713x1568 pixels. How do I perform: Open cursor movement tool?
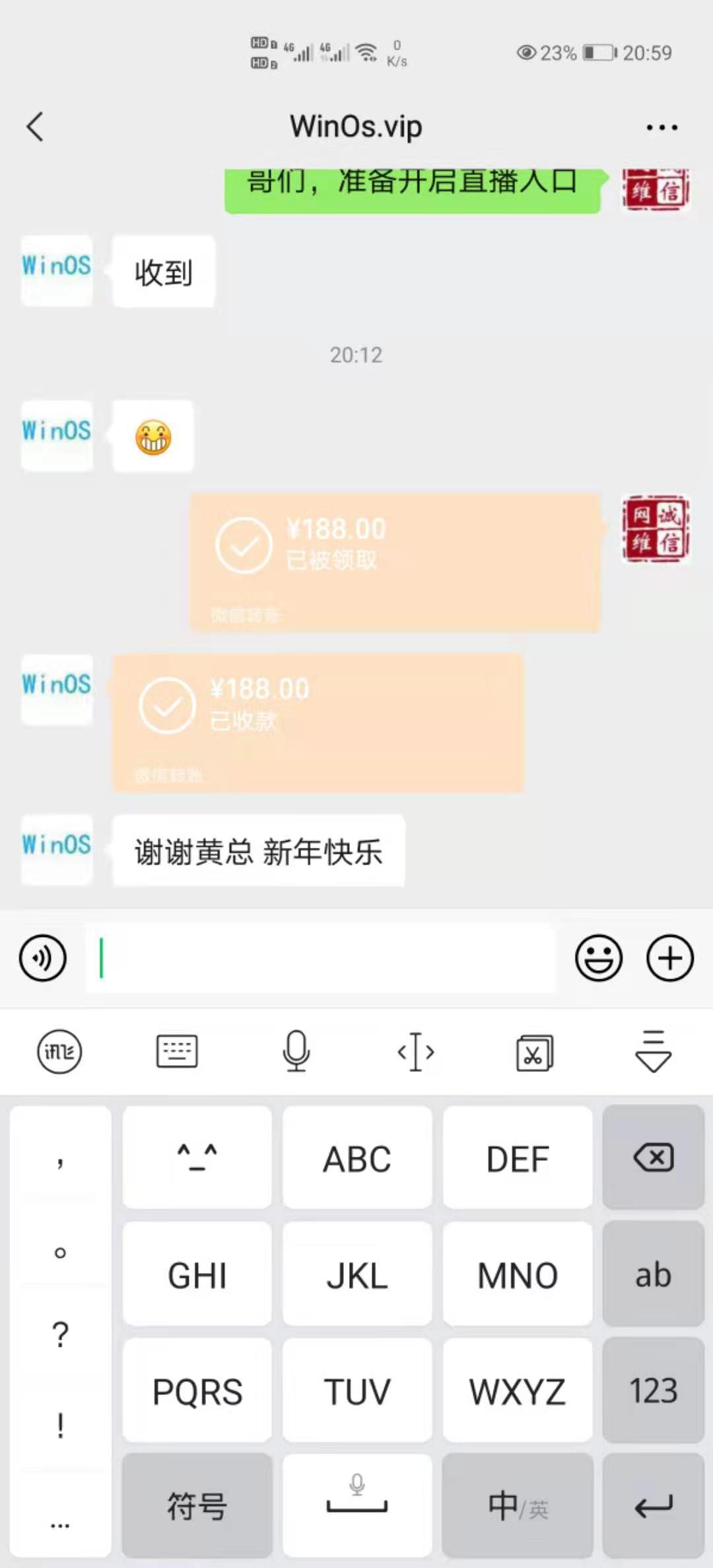(415, 1051)
